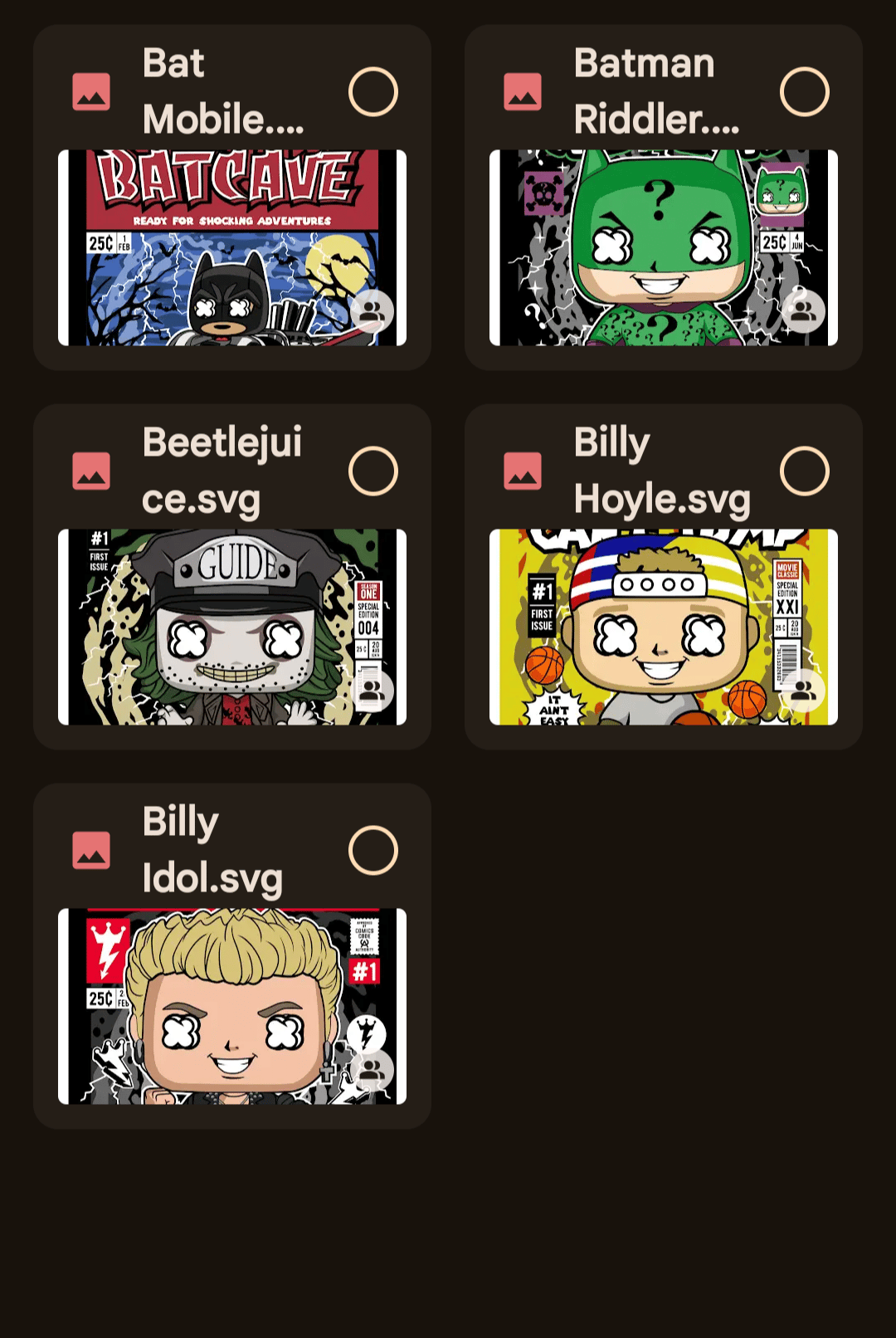Select the Billy Hoyle.svg file circle

804,471
